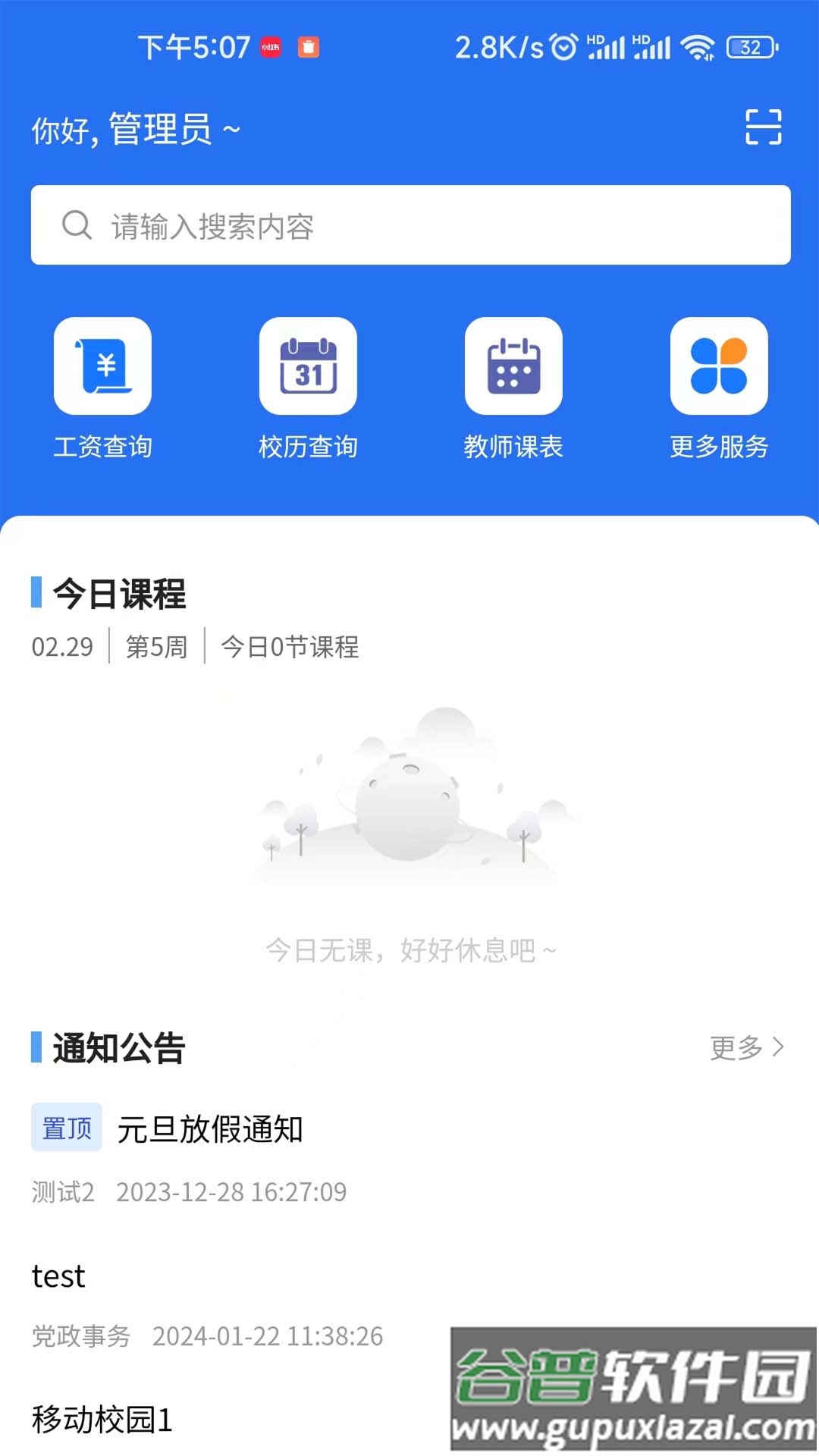Open the pinned notice 元旦放假通知
The width and height of the screenshot is (819, 1456).
coord(210,1129)
